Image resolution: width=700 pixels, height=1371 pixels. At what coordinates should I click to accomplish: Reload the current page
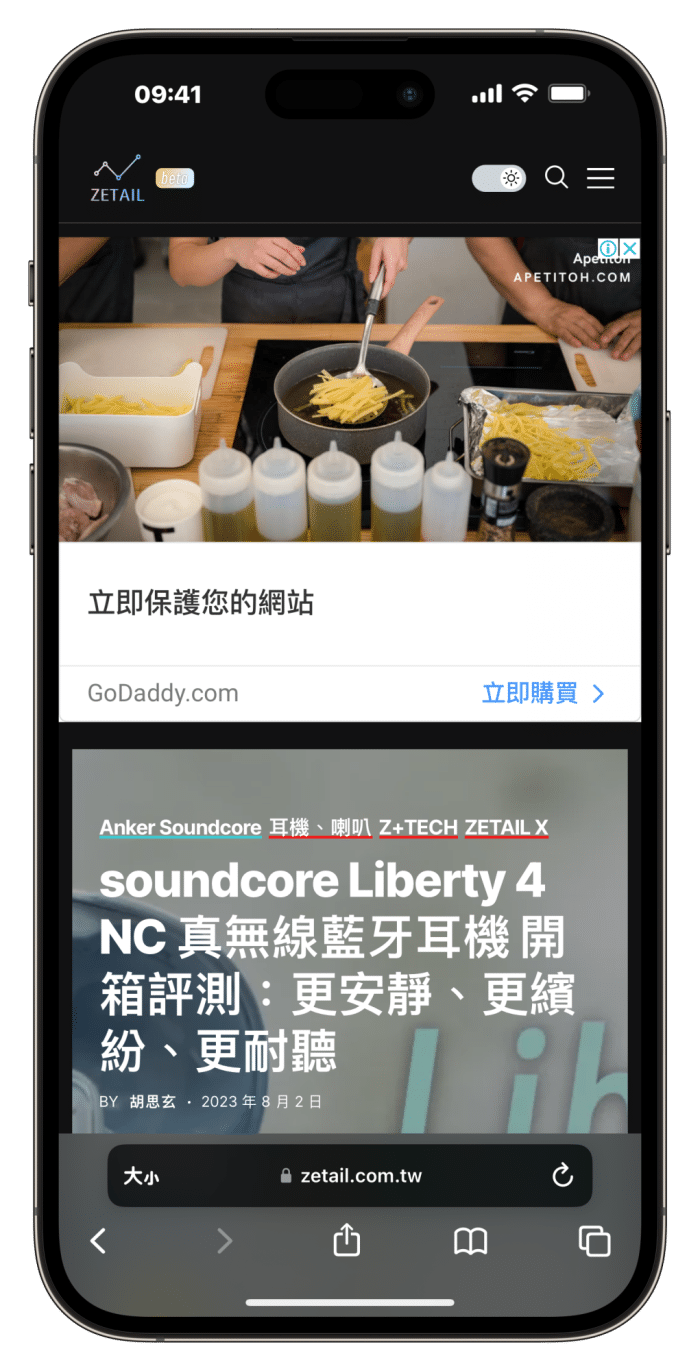563,1176
